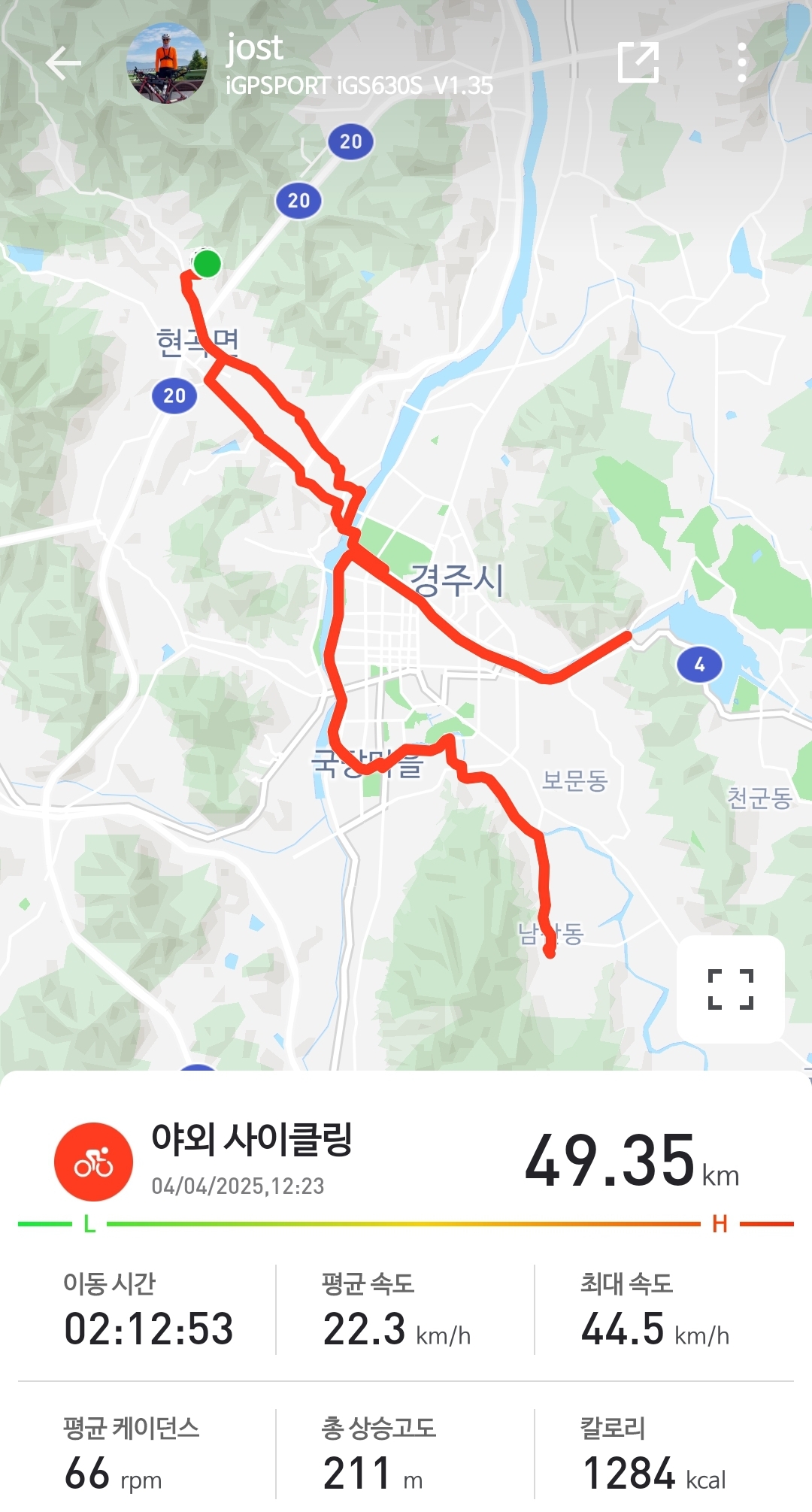
Task: Go back using the arrow icon
Action: point(63,63)
